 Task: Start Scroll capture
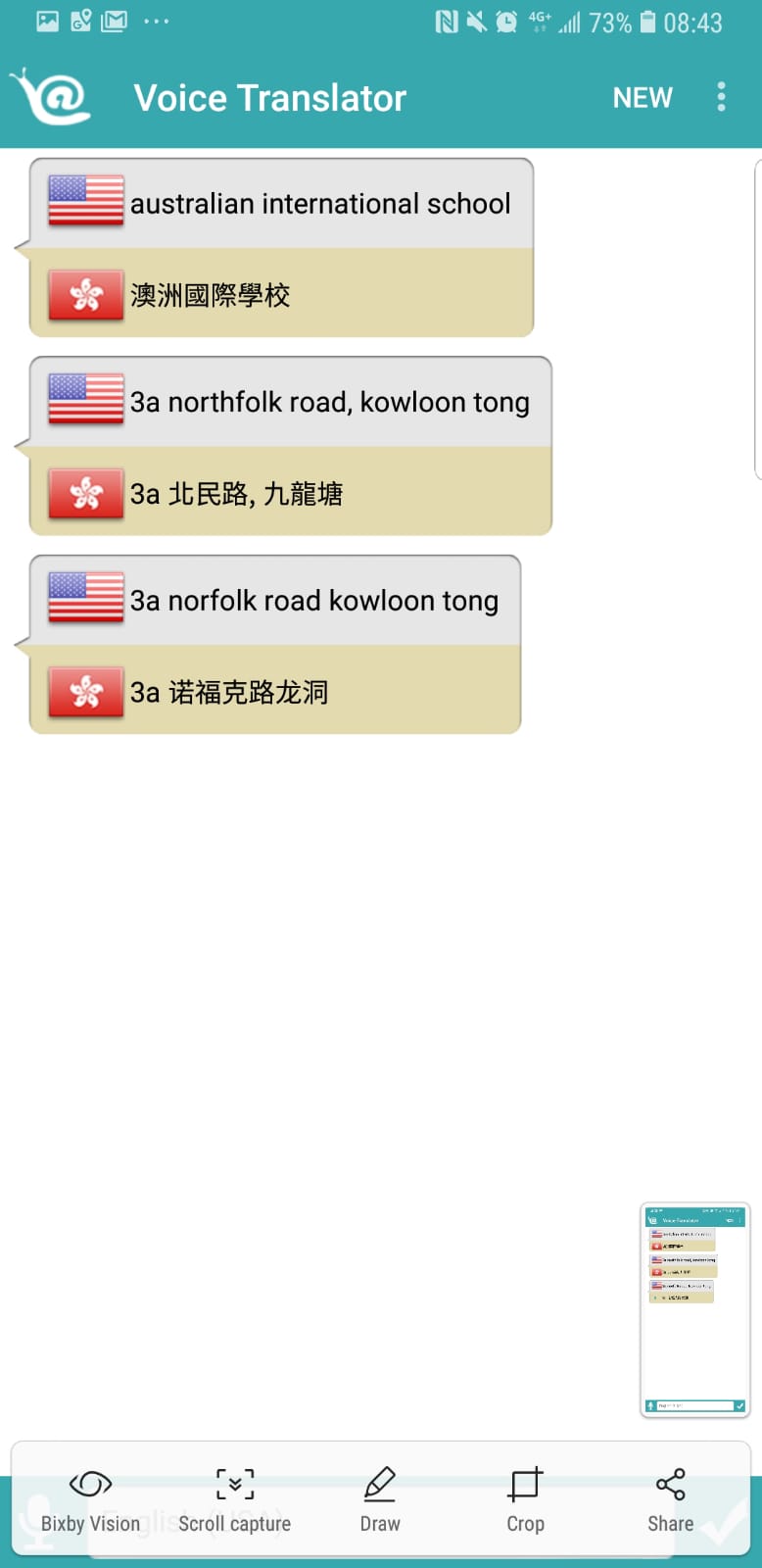coord(234,1500)
